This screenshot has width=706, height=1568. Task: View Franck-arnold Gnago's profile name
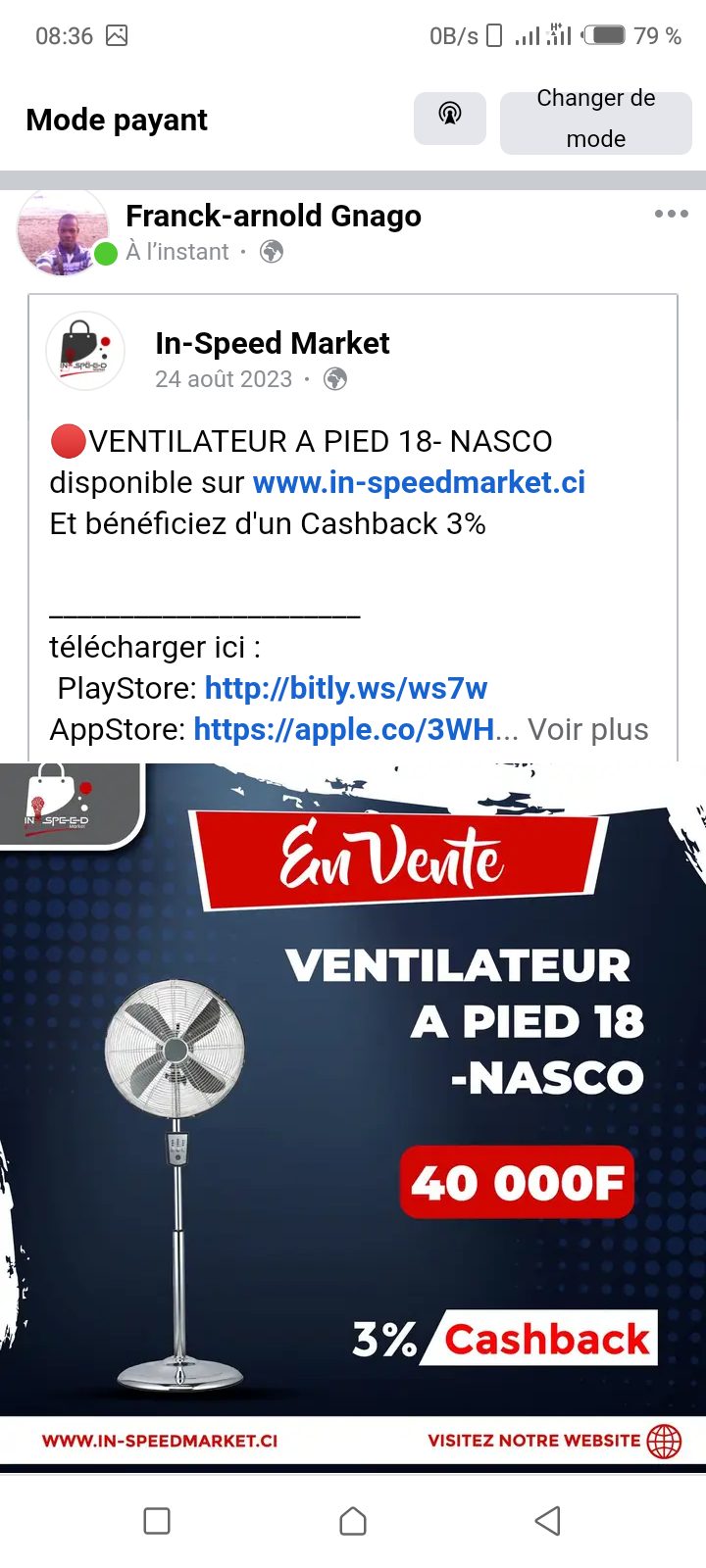point(274,216)
